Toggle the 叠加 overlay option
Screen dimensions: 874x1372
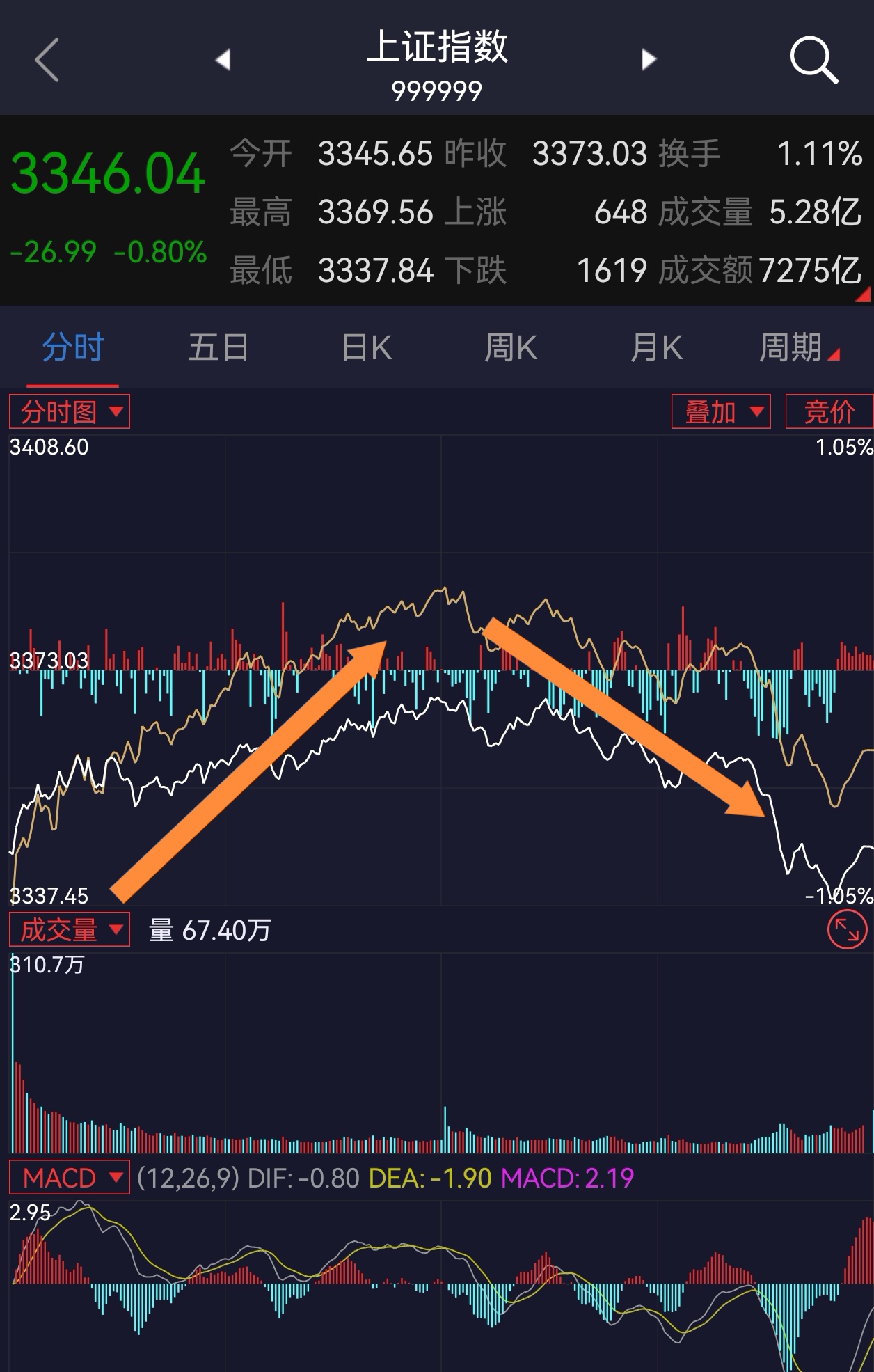(721, 411)
